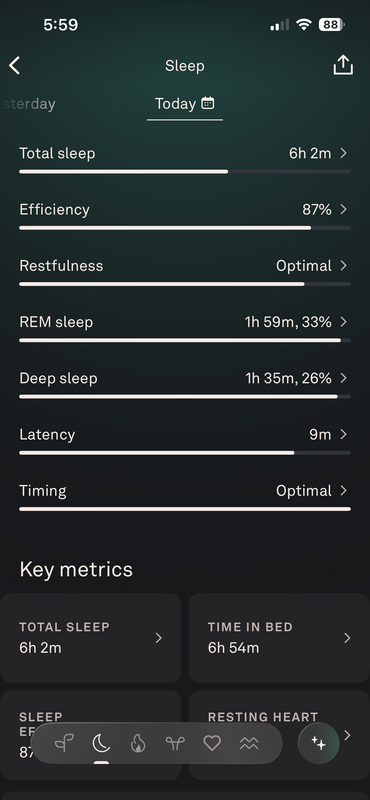Open the TIME IN BED card
This screenshot has width=370, height=800.
[279, 638]
